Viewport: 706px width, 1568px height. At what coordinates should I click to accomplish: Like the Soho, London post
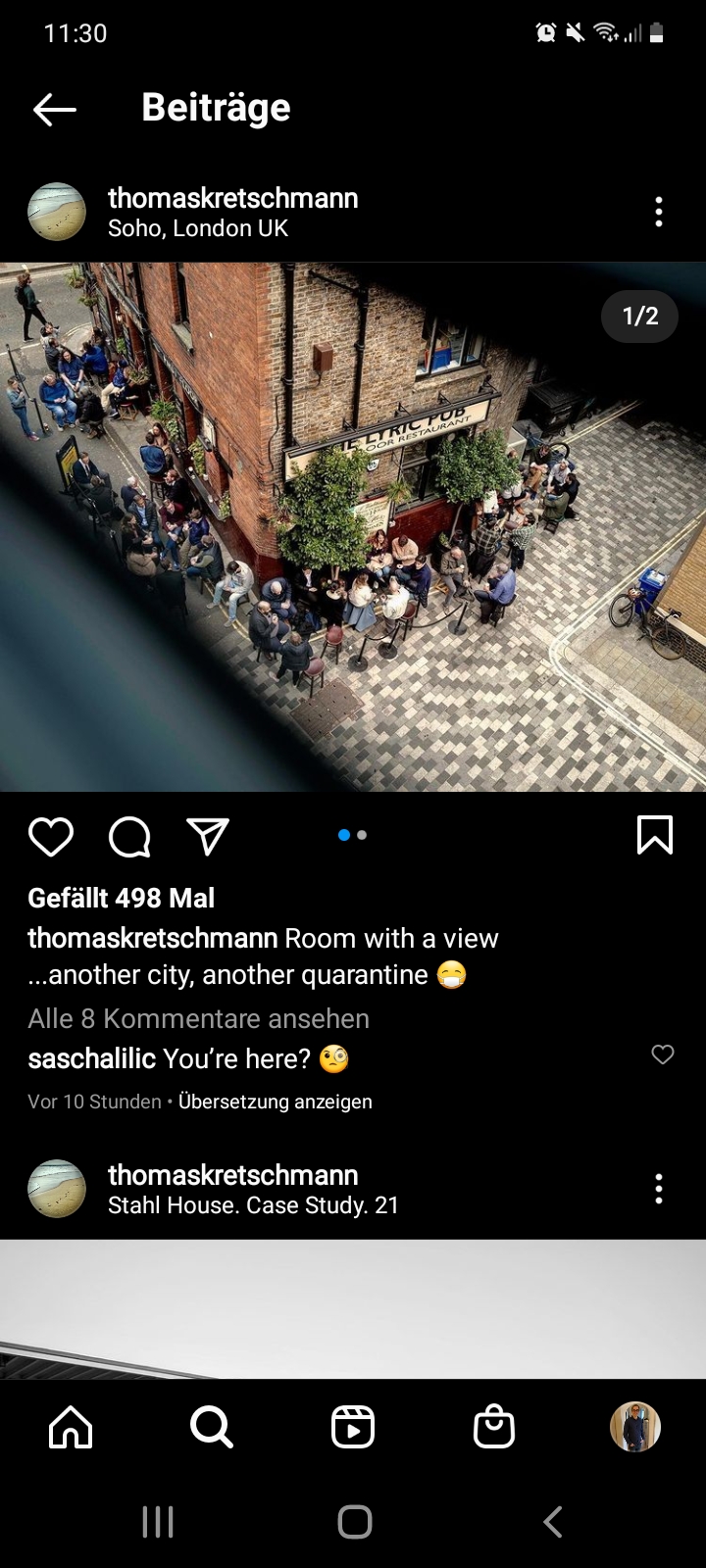tap(51, 837)
